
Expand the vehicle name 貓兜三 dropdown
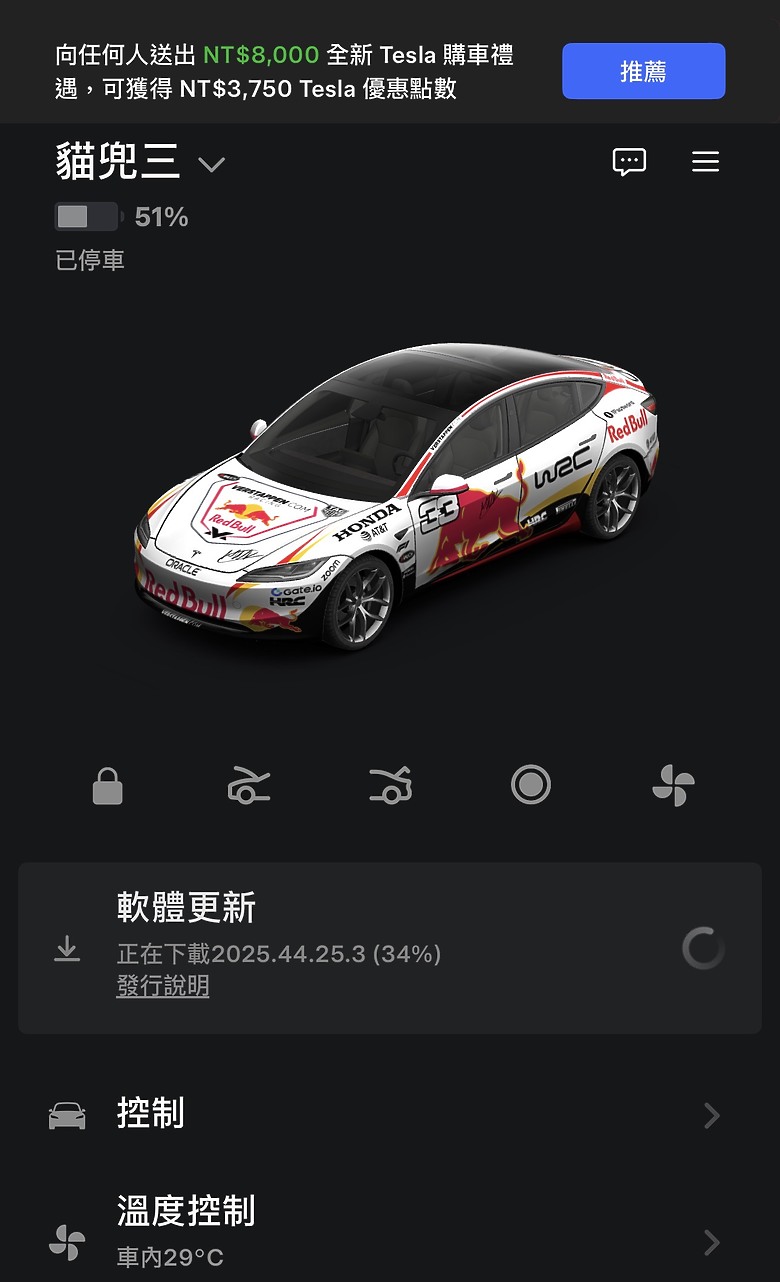(210, 165)
